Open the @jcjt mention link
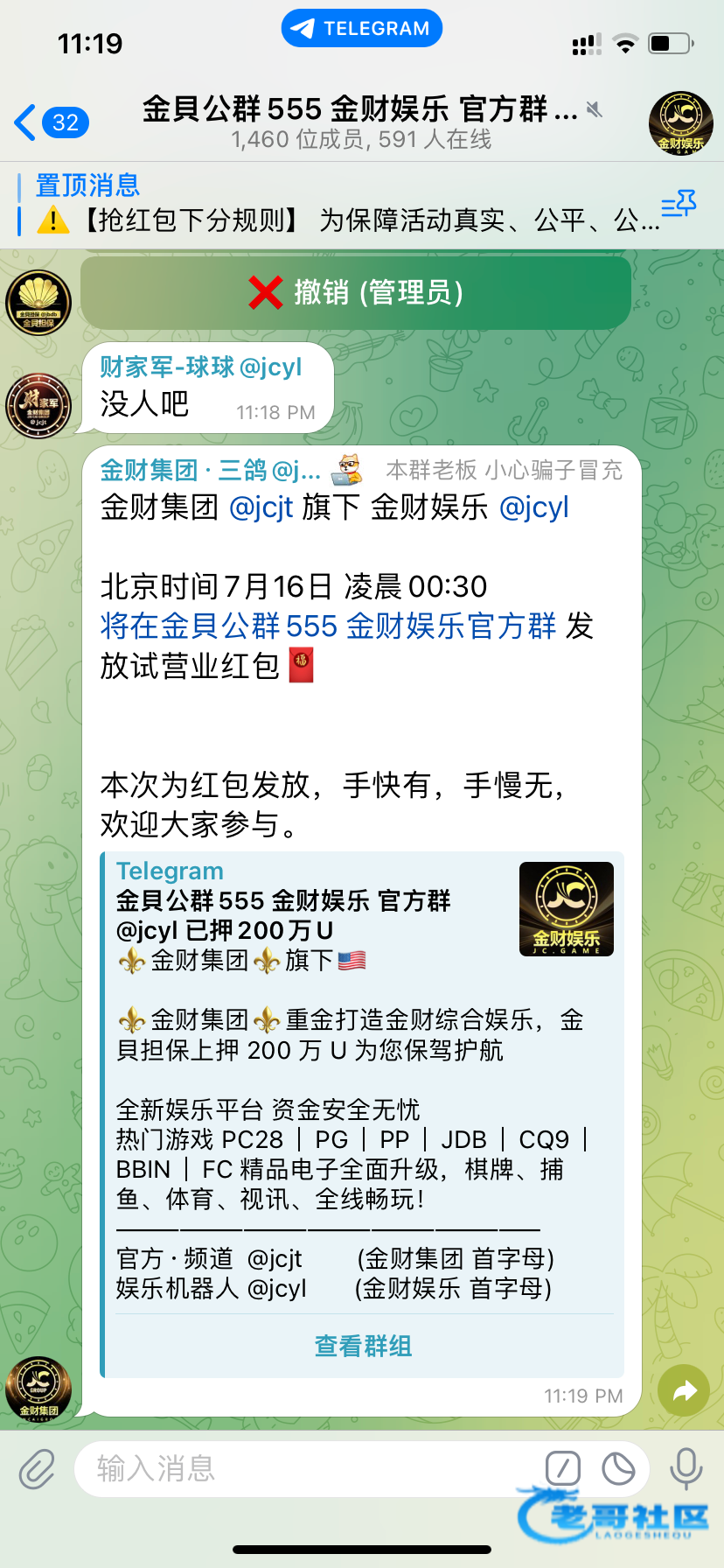 [261, 507]
